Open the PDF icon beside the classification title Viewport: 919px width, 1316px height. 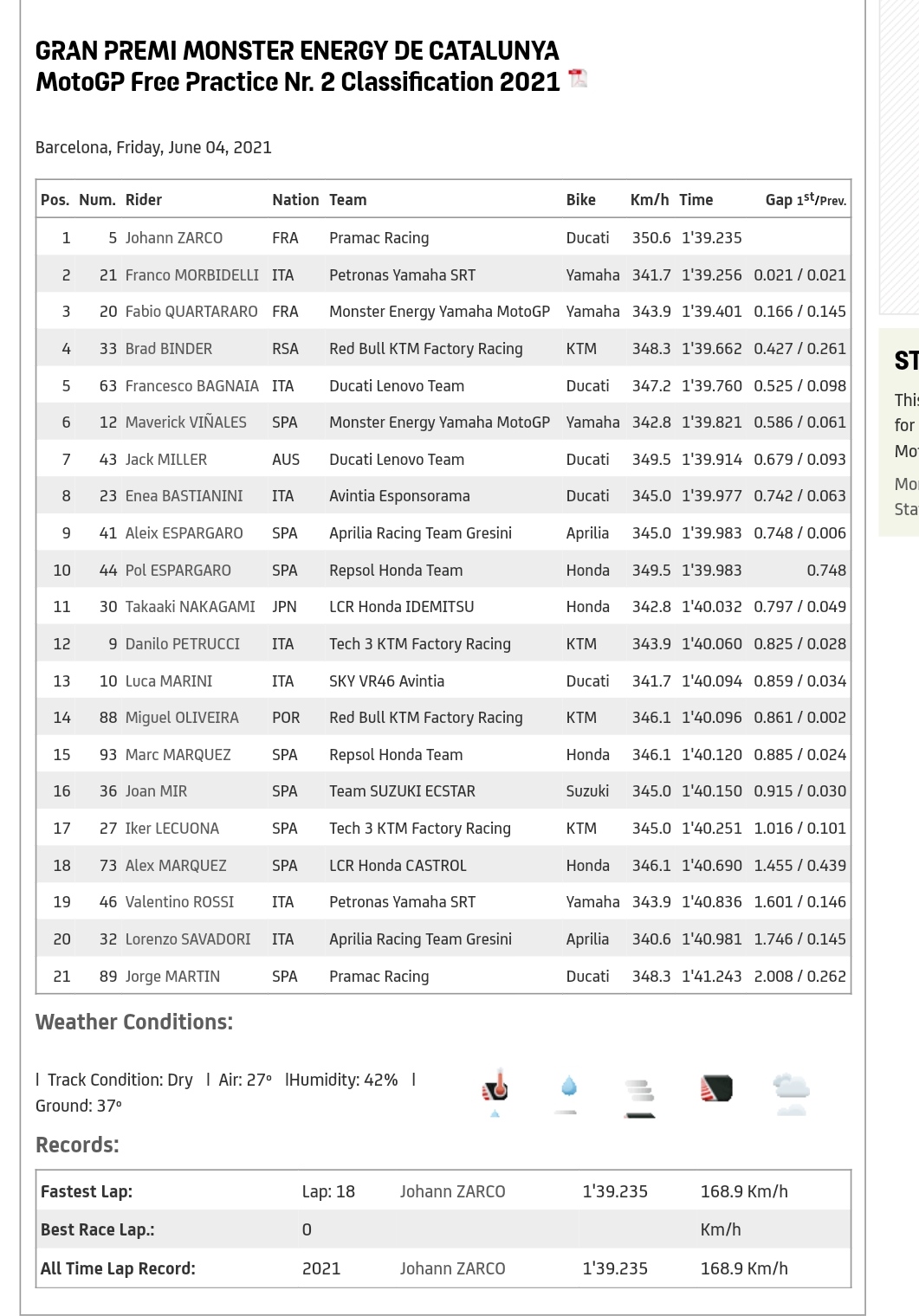578,79
